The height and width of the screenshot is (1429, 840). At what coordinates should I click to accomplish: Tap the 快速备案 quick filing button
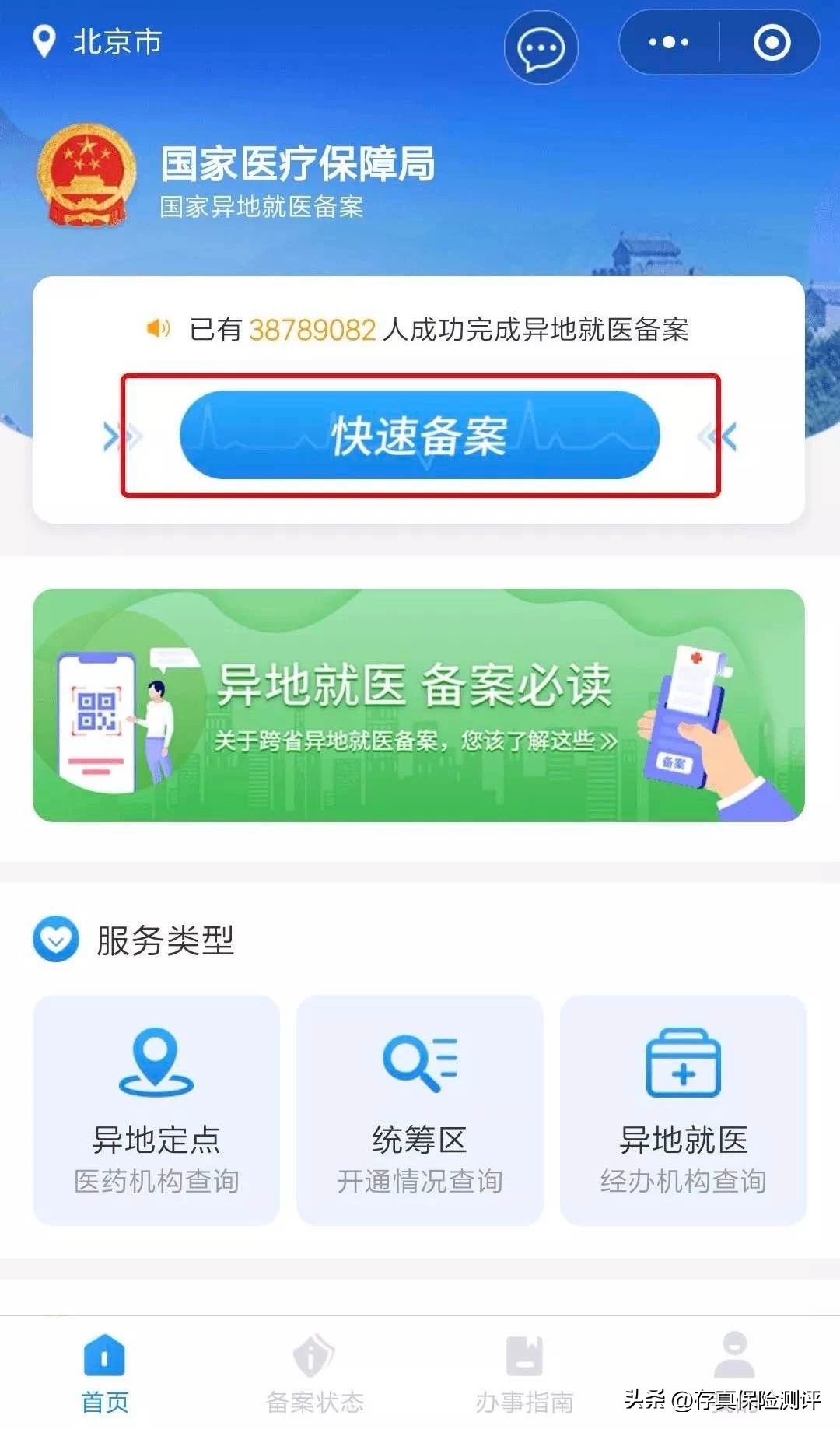[420, 436]
